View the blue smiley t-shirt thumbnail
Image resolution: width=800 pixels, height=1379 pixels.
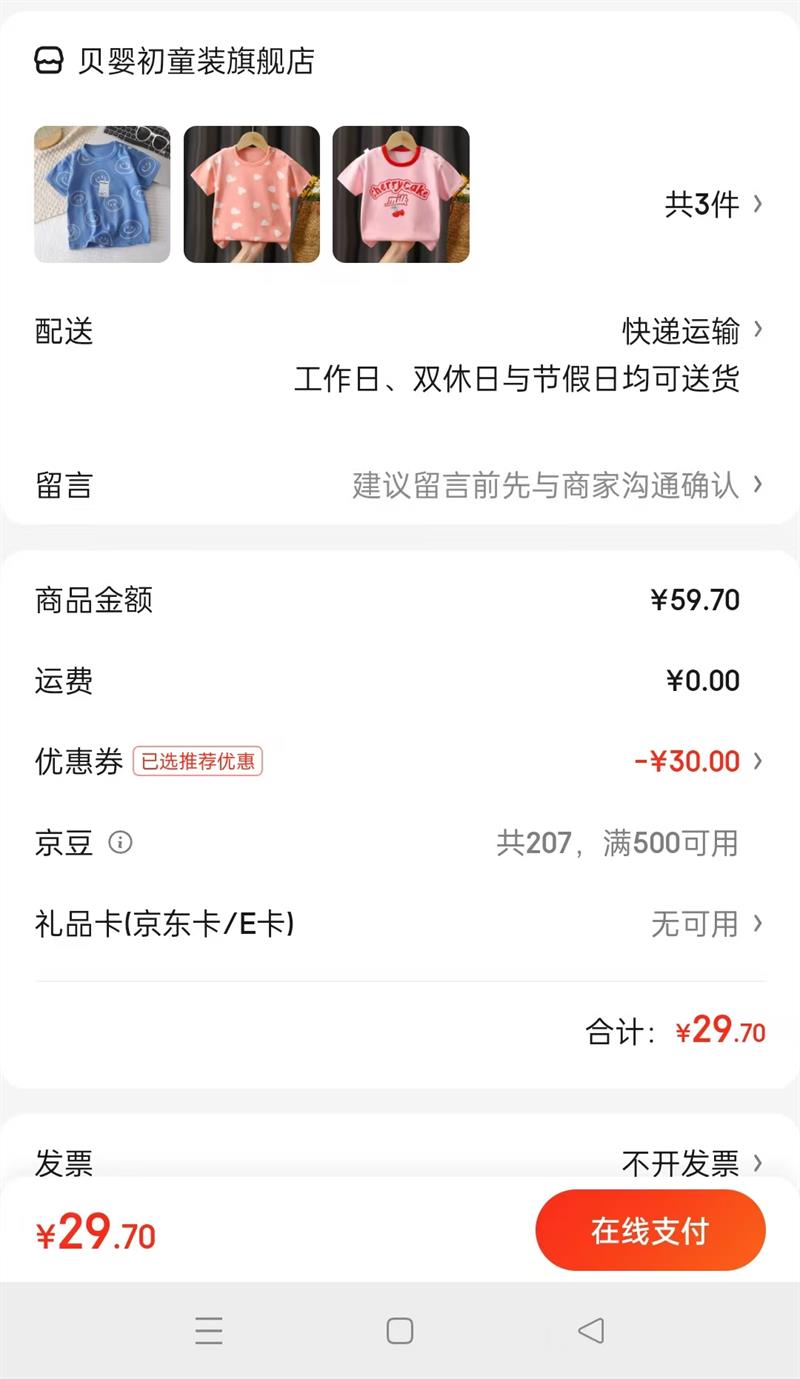click(101, 194)
